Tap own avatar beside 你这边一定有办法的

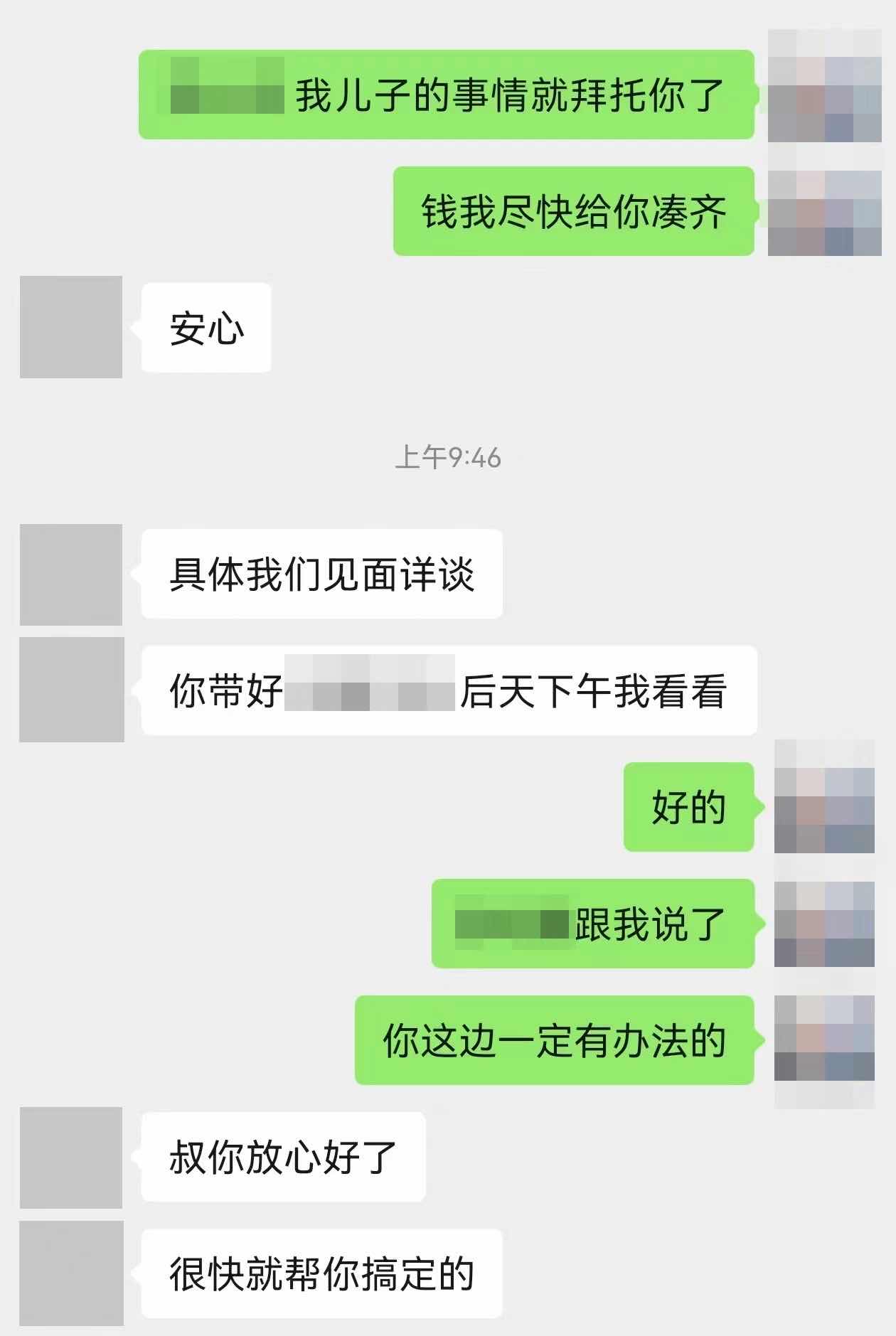[824, 1040]
